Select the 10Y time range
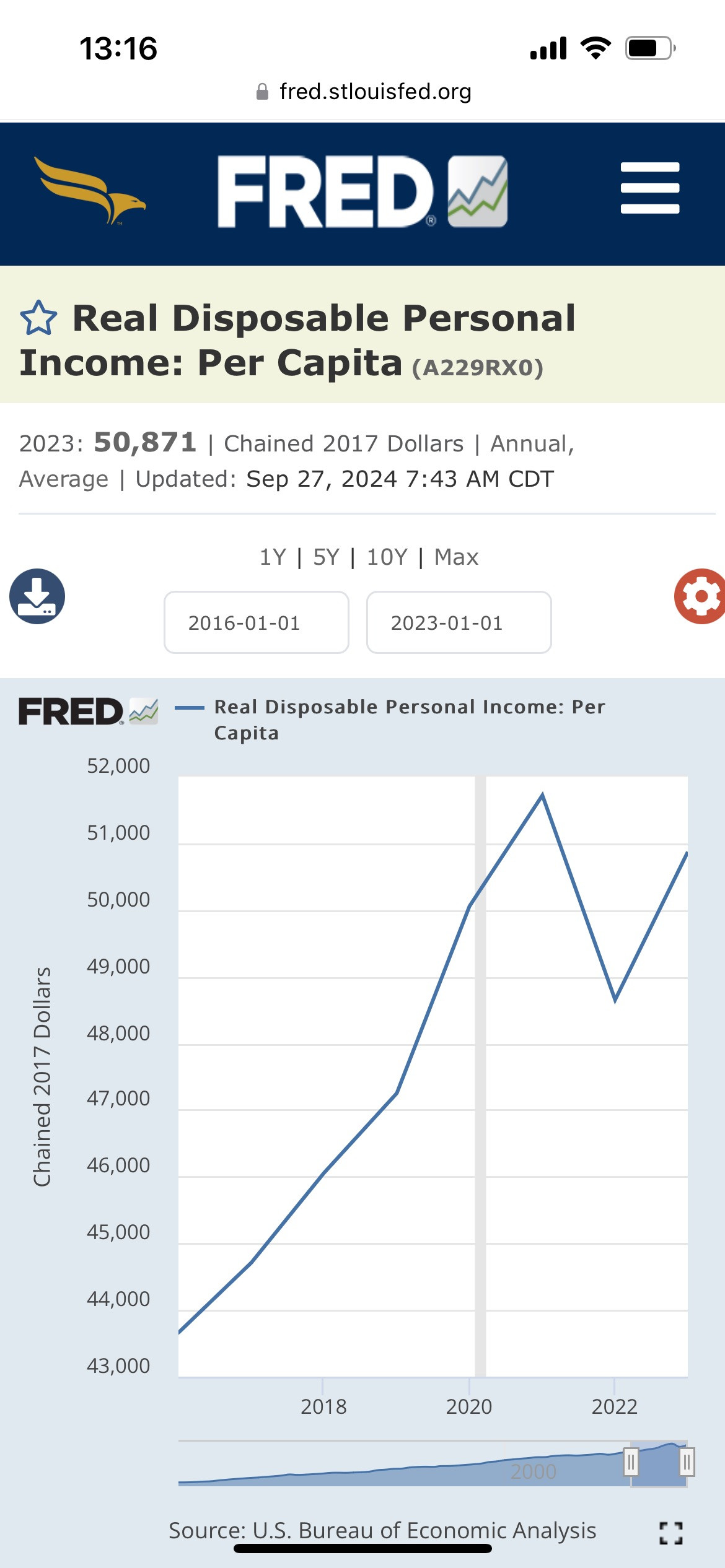 click(387, 557)
